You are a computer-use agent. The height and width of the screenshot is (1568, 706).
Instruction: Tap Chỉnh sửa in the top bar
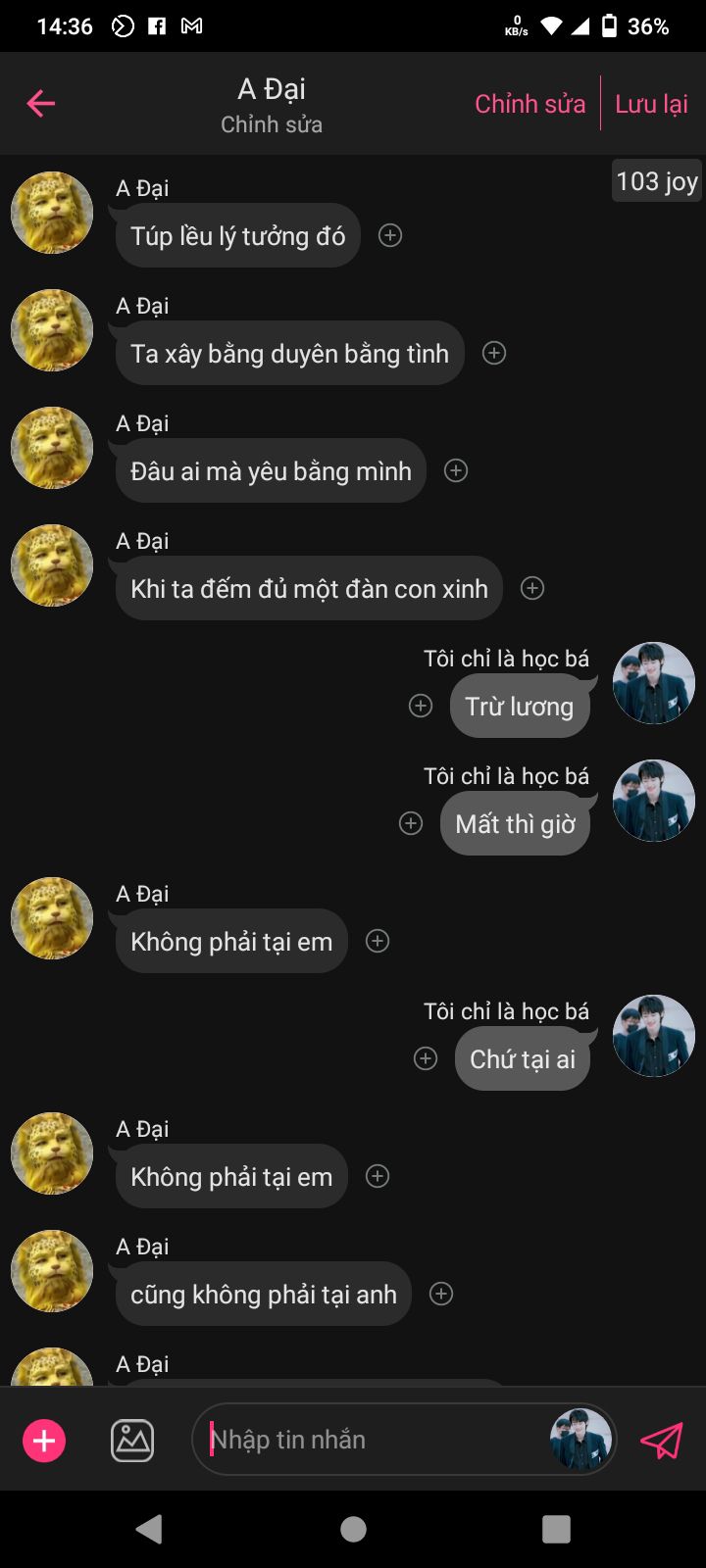[x=529, y=104]
